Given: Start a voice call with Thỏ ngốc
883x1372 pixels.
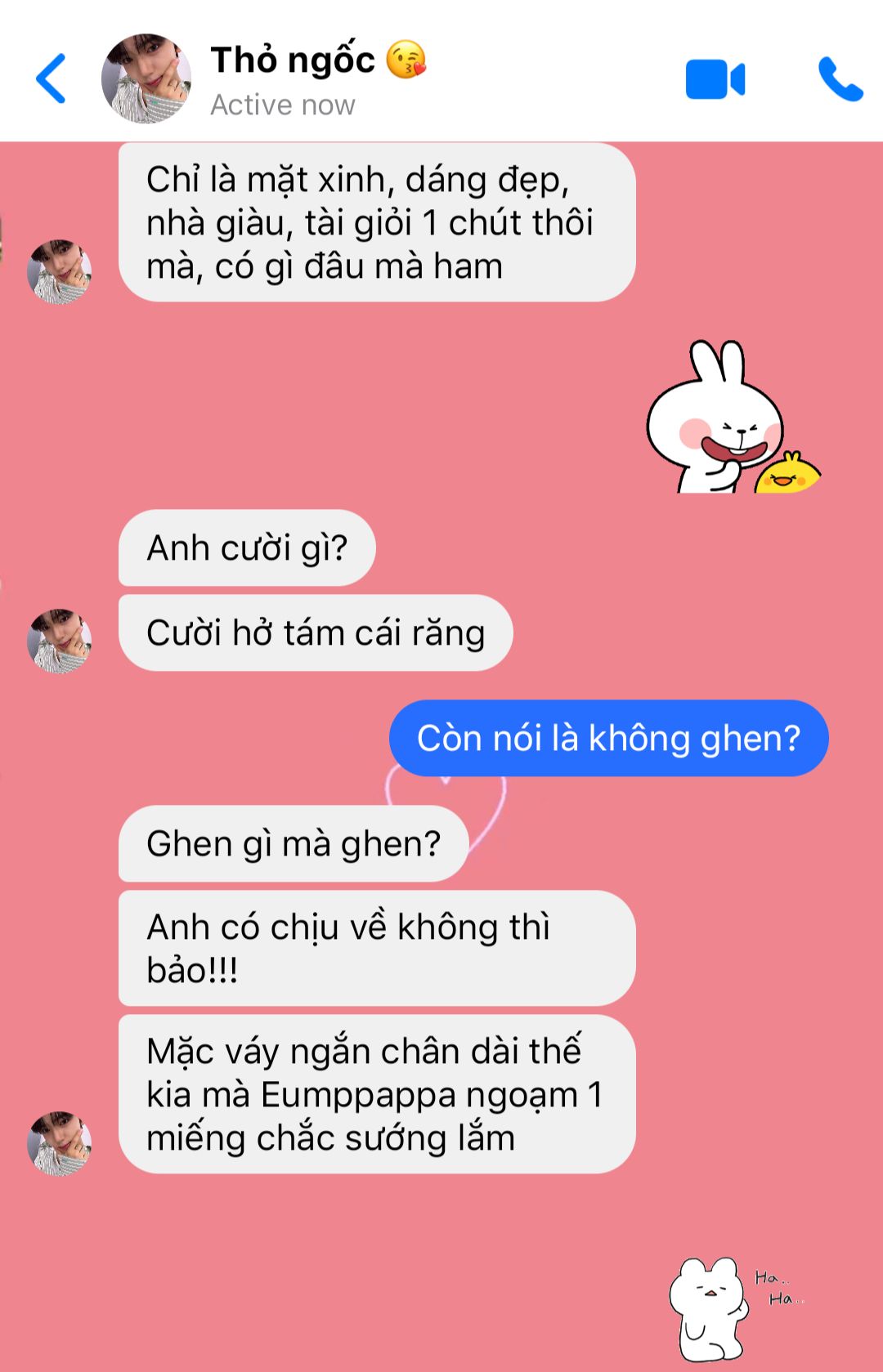Looking at the screenshot, I should (840, 79).
